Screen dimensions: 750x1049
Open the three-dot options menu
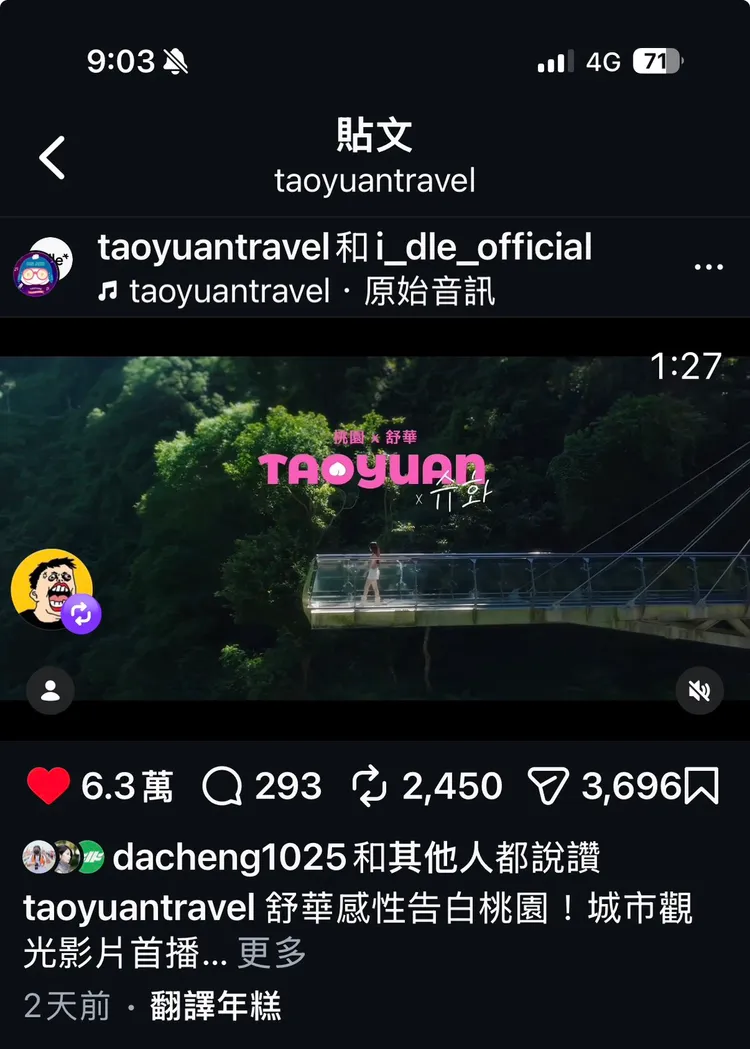(x=709, y=265)
